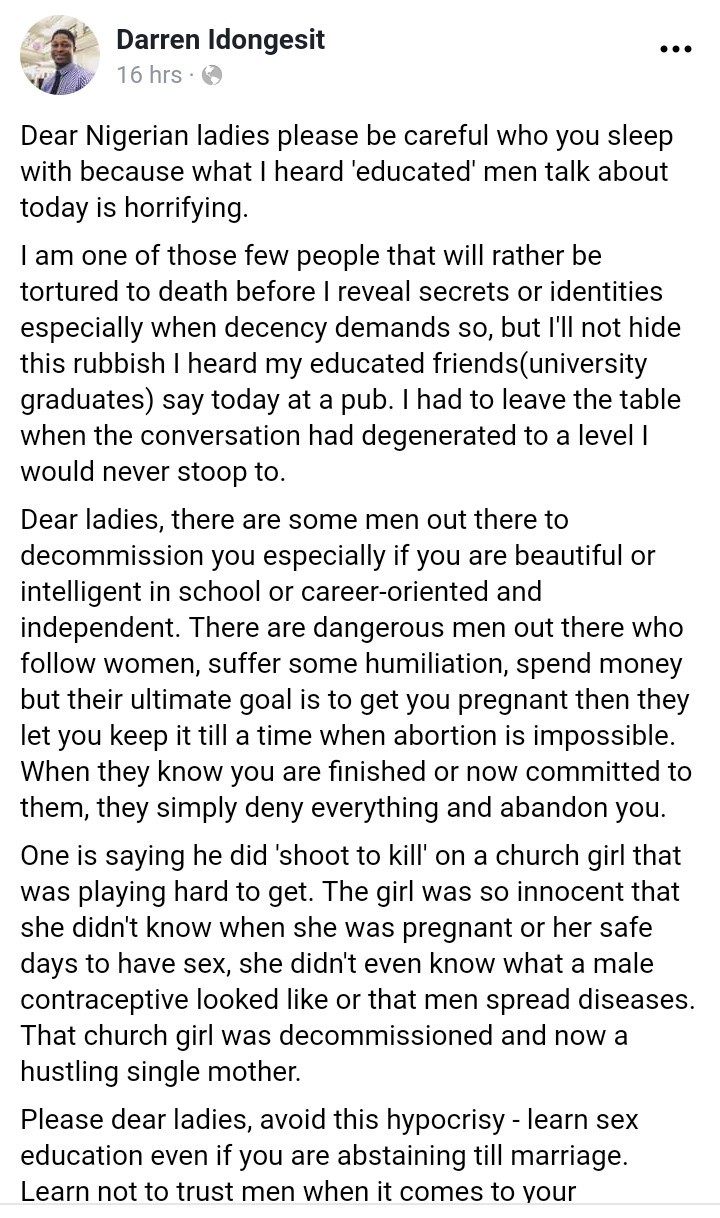Open the 16 hrs post timestamp
The width and height of the screenshot is (720, 1218).
coord(149,75)
